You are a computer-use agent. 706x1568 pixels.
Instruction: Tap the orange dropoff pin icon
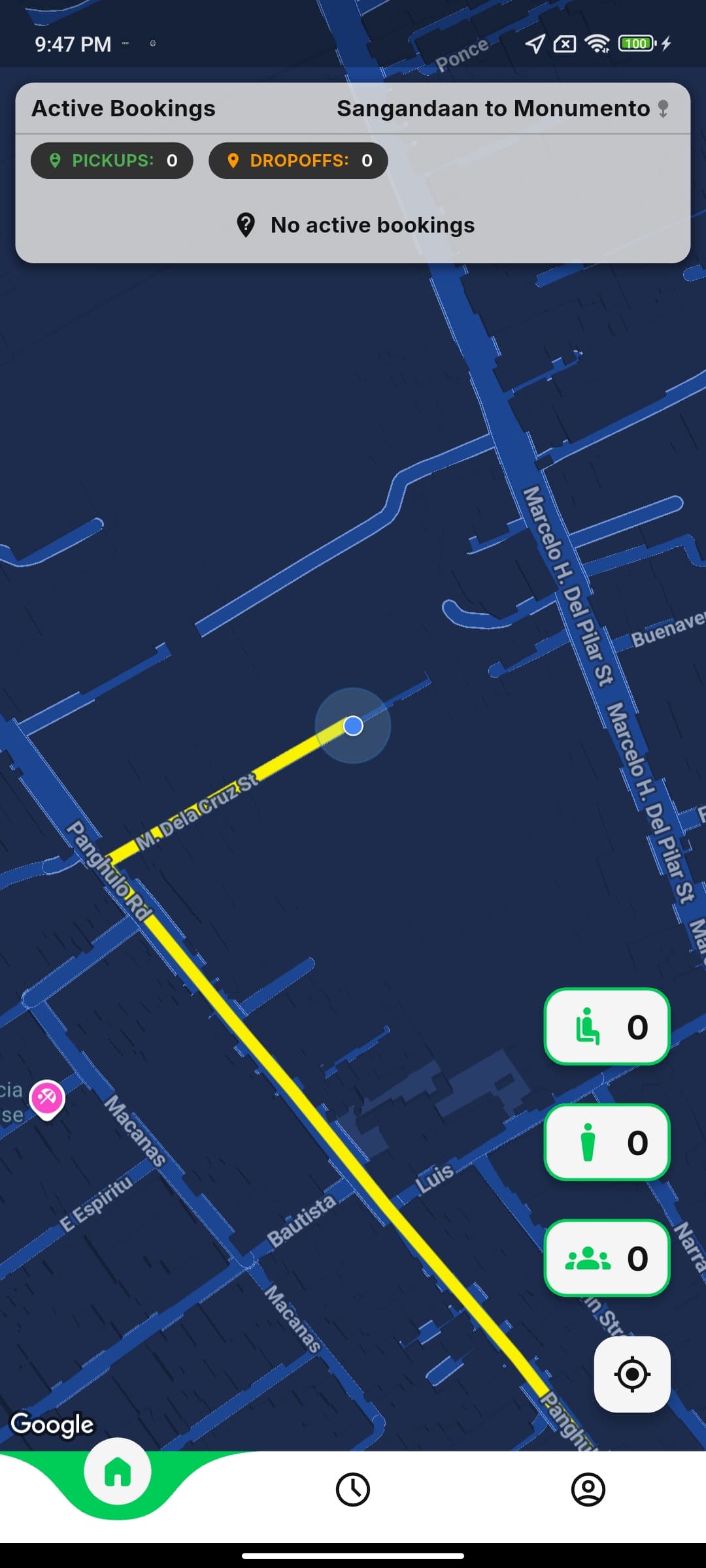click(x=235, y=160)
